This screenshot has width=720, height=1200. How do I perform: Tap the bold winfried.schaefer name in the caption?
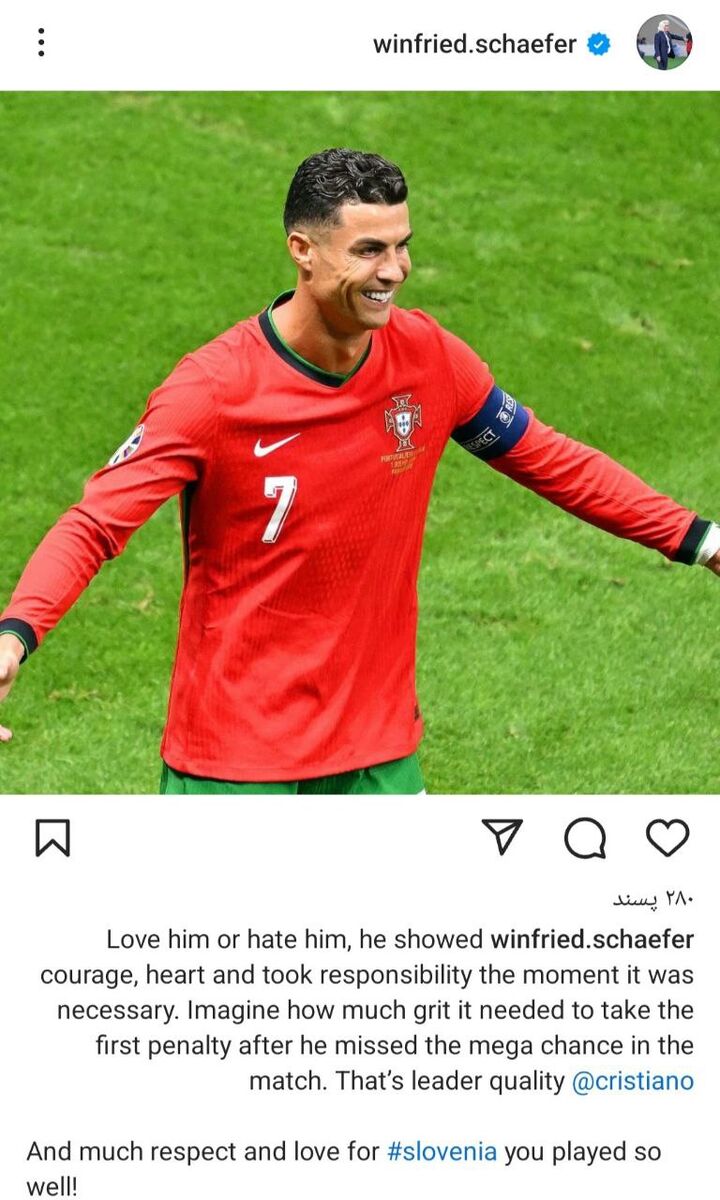(x=592, y=939)
